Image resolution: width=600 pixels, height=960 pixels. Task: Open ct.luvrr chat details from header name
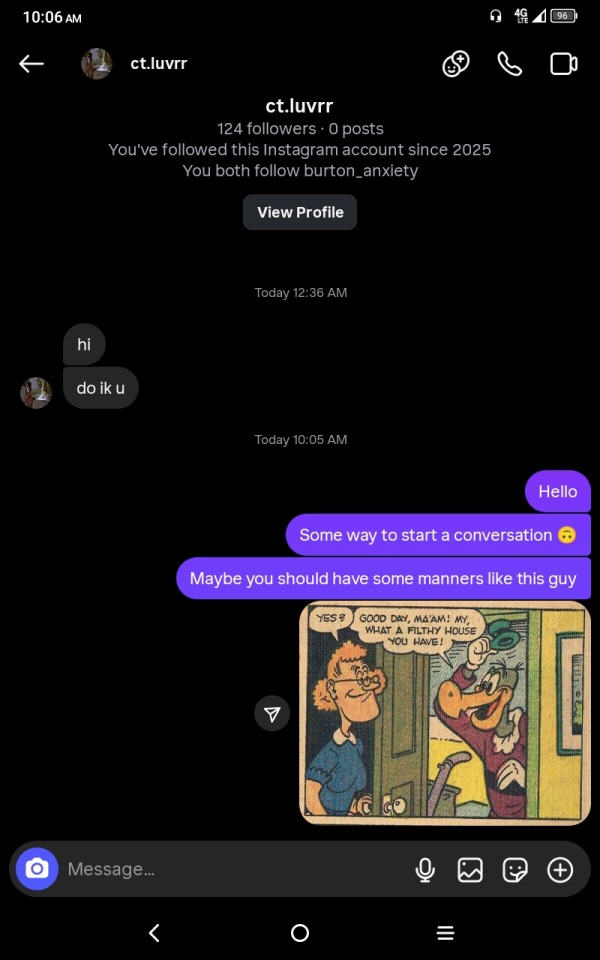[x=158, y=64]
